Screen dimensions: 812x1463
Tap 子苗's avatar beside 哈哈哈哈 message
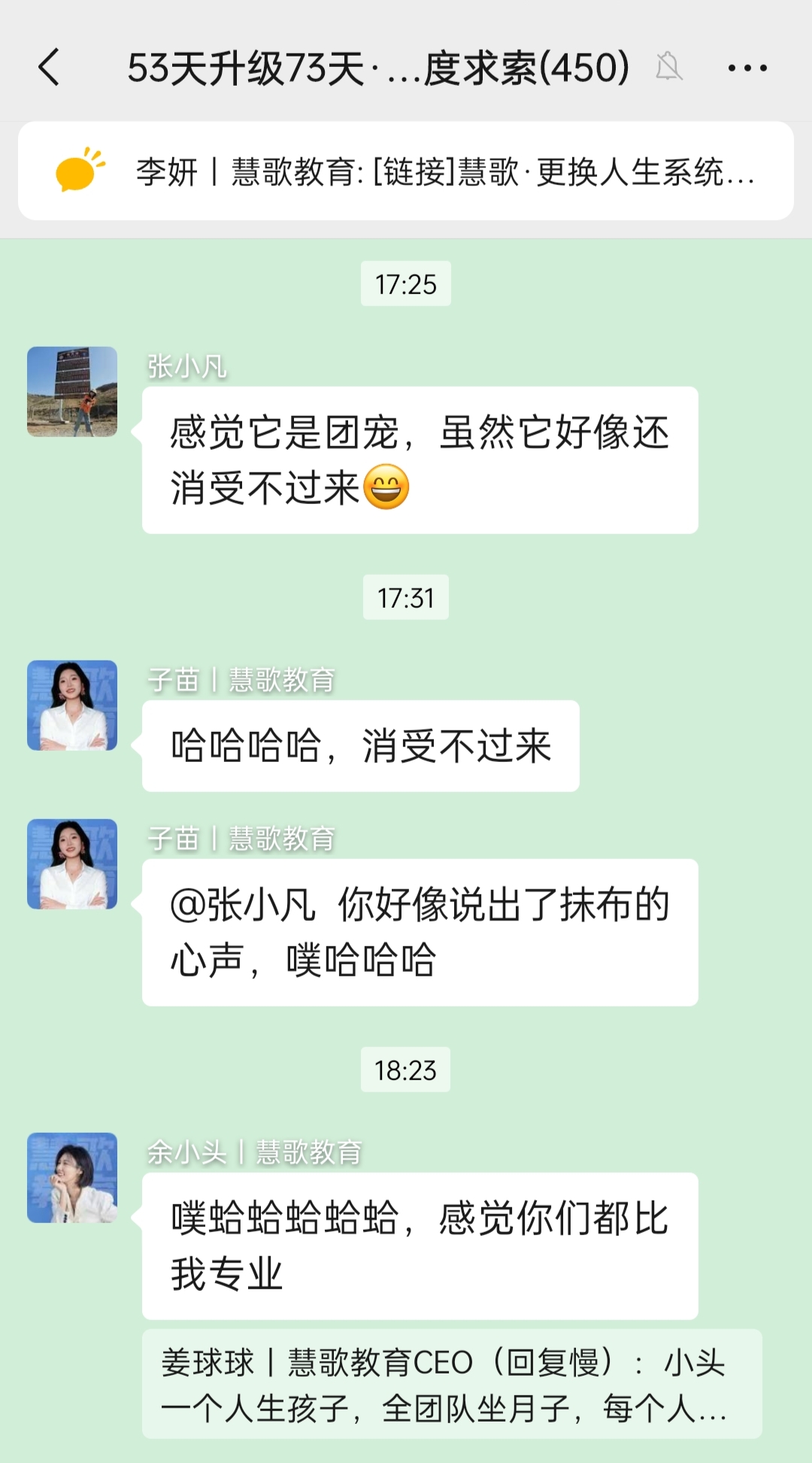[x=72, y=706]
